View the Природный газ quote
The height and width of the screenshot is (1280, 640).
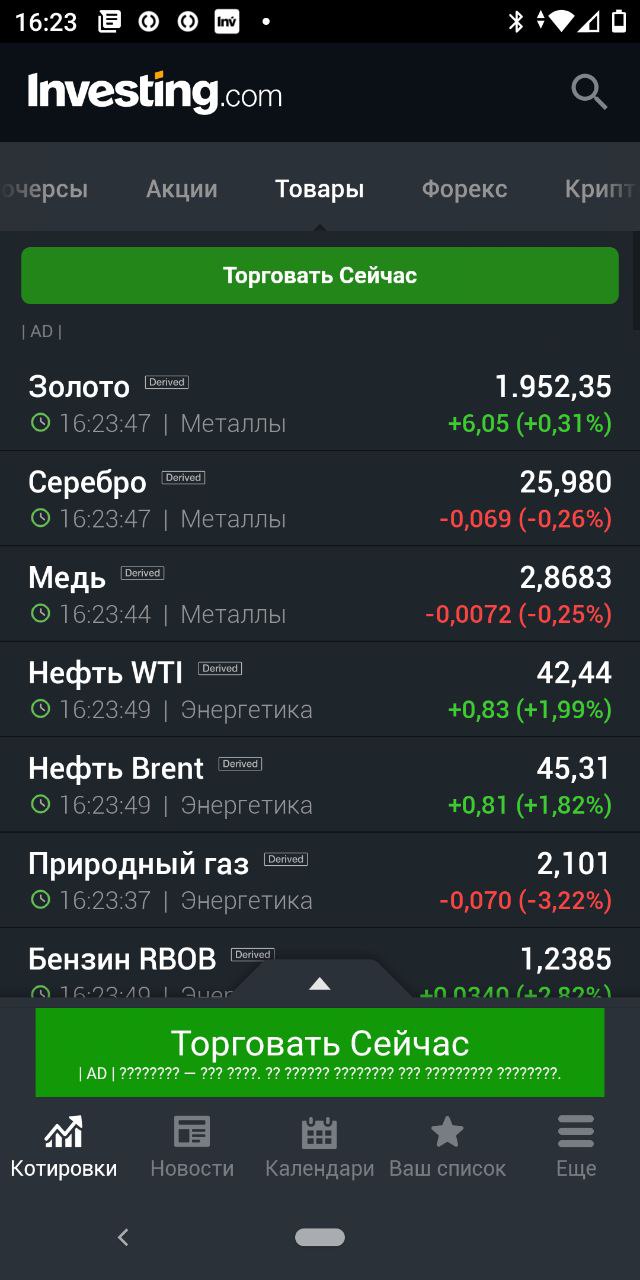[x=320, y=880]
